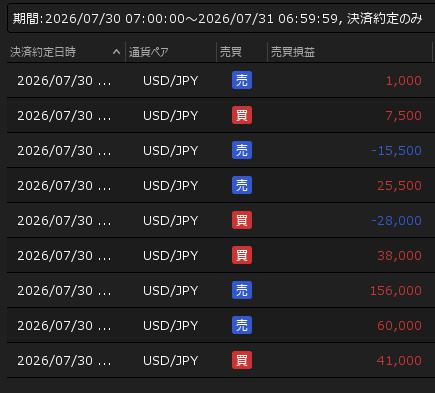The width and height of the screenshot is (435, 393).
Task: Select the trade row showing -28,000
Action: point(221,220)
